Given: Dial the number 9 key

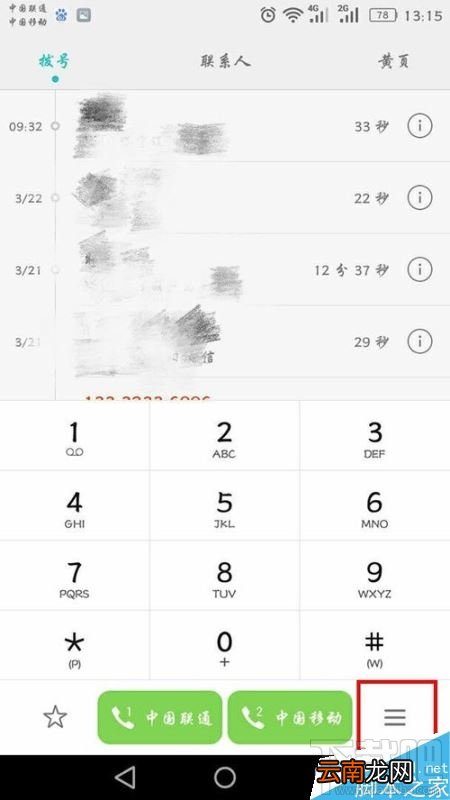Looking at the screenshot, I should pos(375,577).
